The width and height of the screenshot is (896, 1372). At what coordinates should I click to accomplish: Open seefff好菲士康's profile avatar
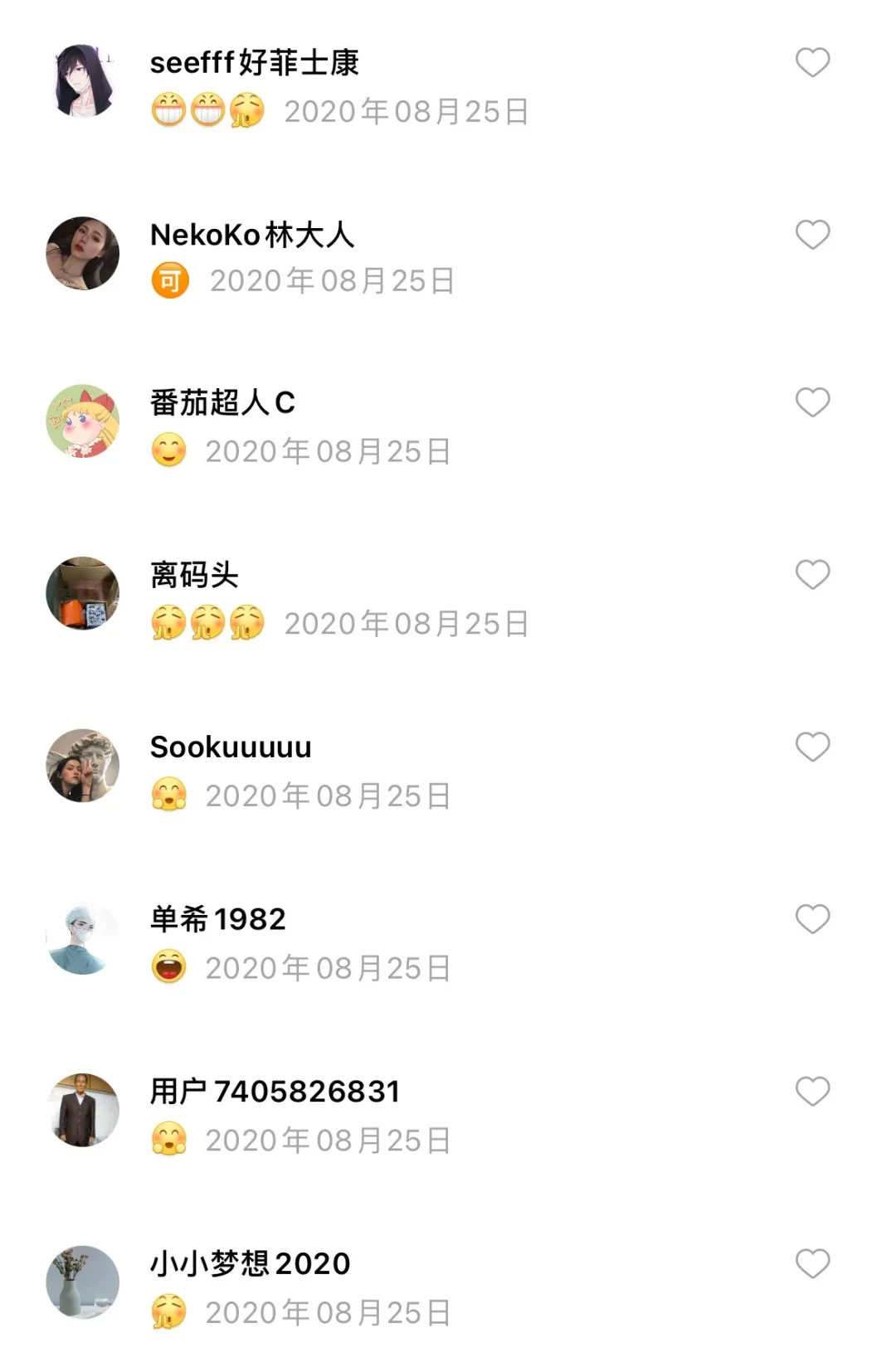(83, 81)
